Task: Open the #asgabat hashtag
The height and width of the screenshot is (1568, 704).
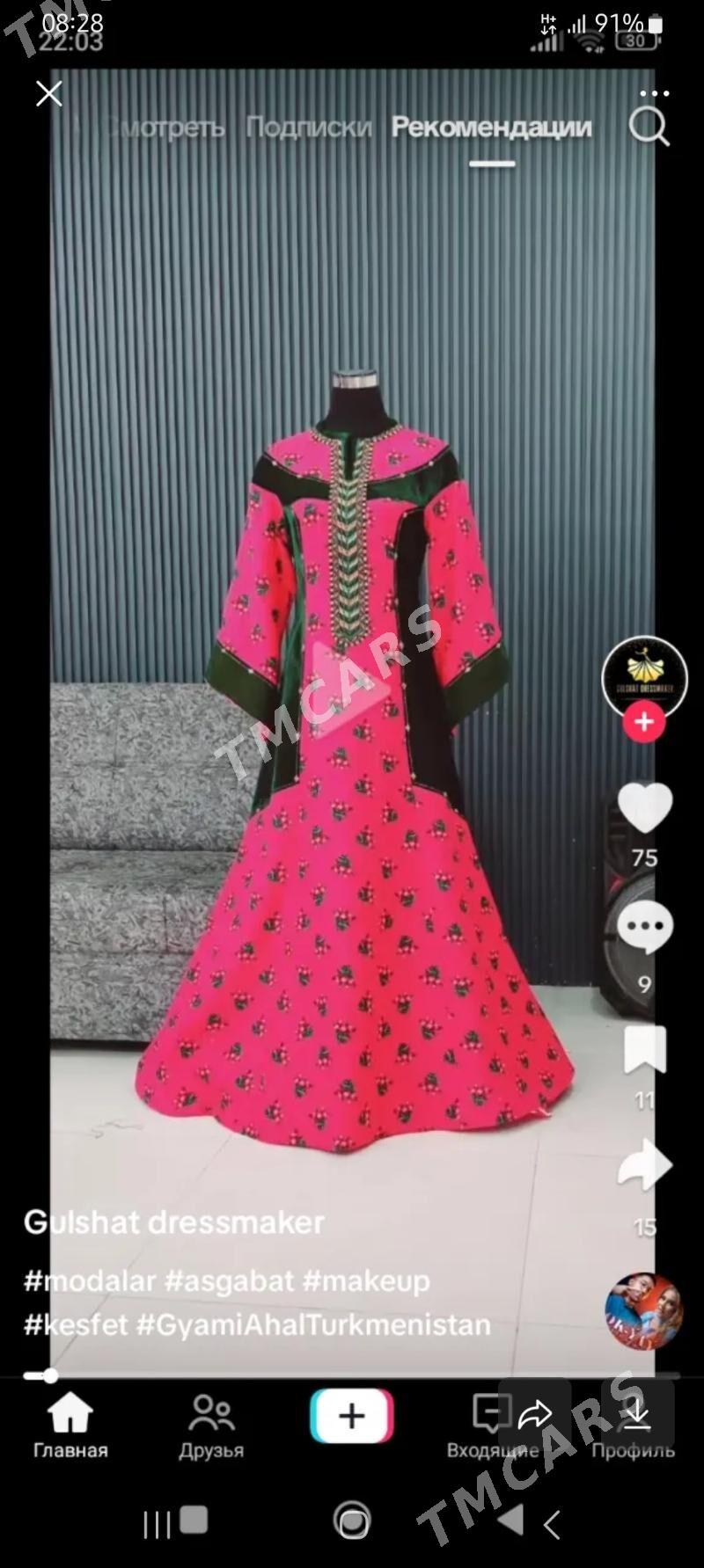Action: [229, 1280]
